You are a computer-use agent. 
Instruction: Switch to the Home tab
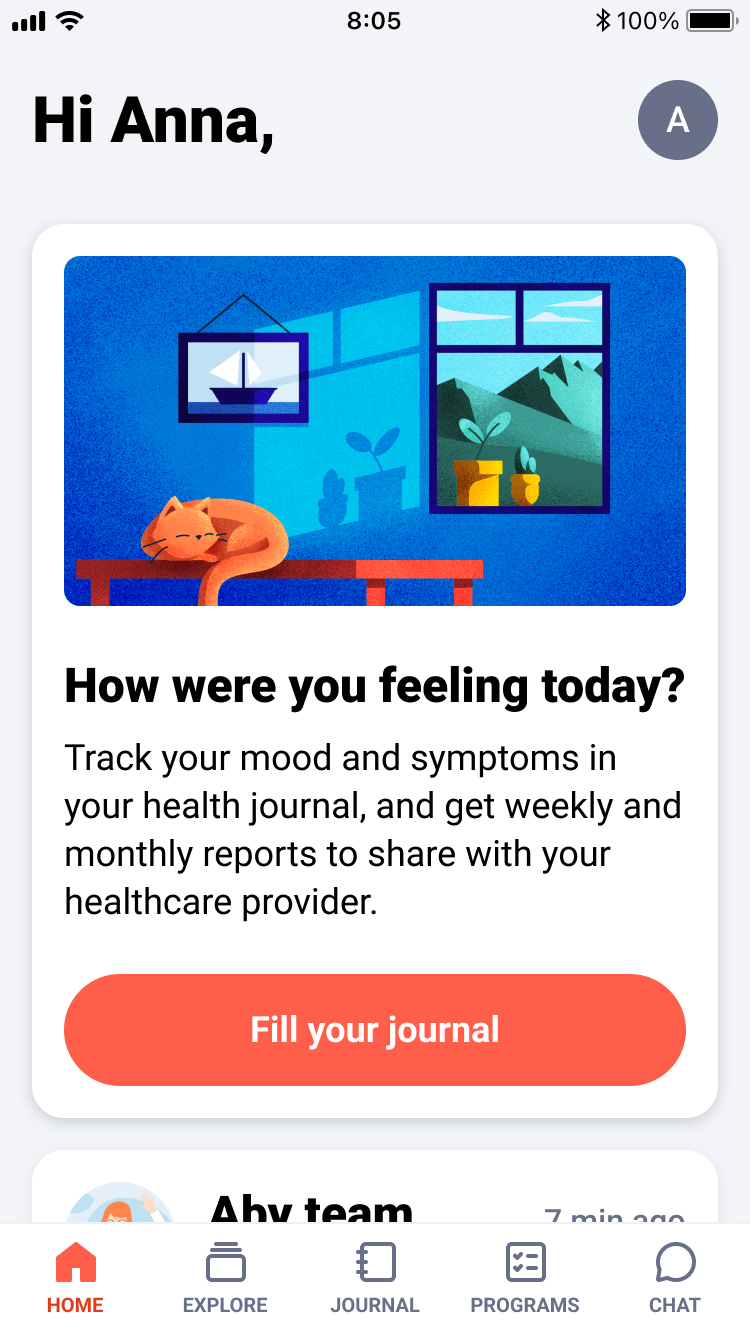pyautogui.click(x=75, y=1278)
